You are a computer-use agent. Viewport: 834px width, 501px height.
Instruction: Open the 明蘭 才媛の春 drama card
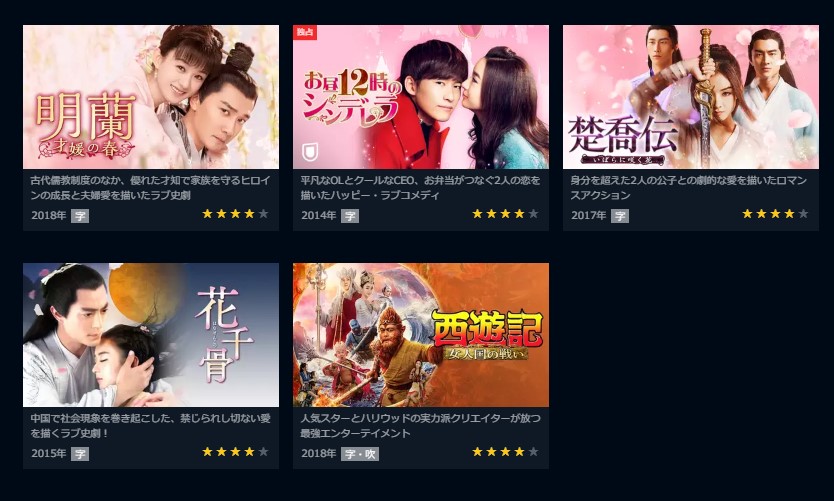coord(150,98)
